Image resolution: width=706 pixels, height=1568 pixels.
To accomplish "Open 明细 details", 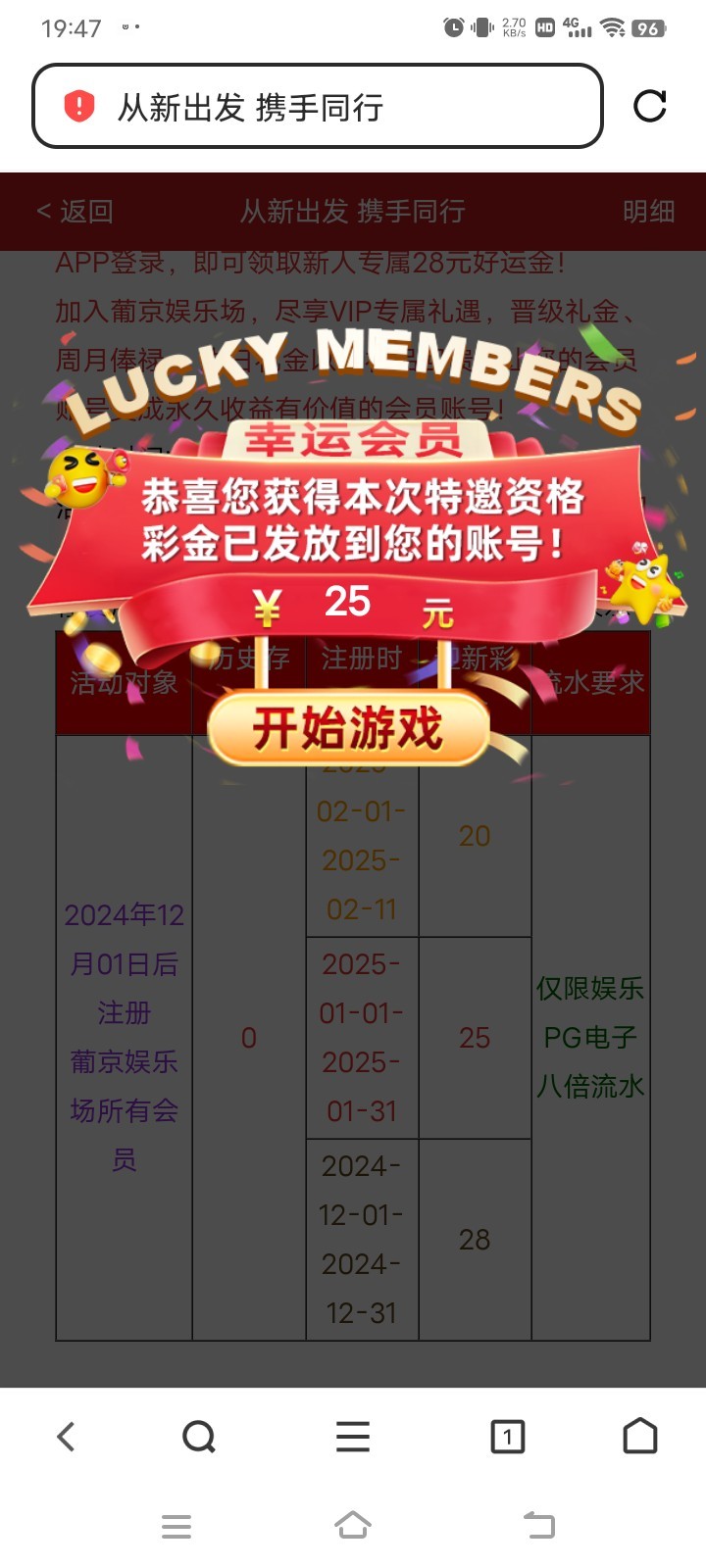I will tap(648, 211).
